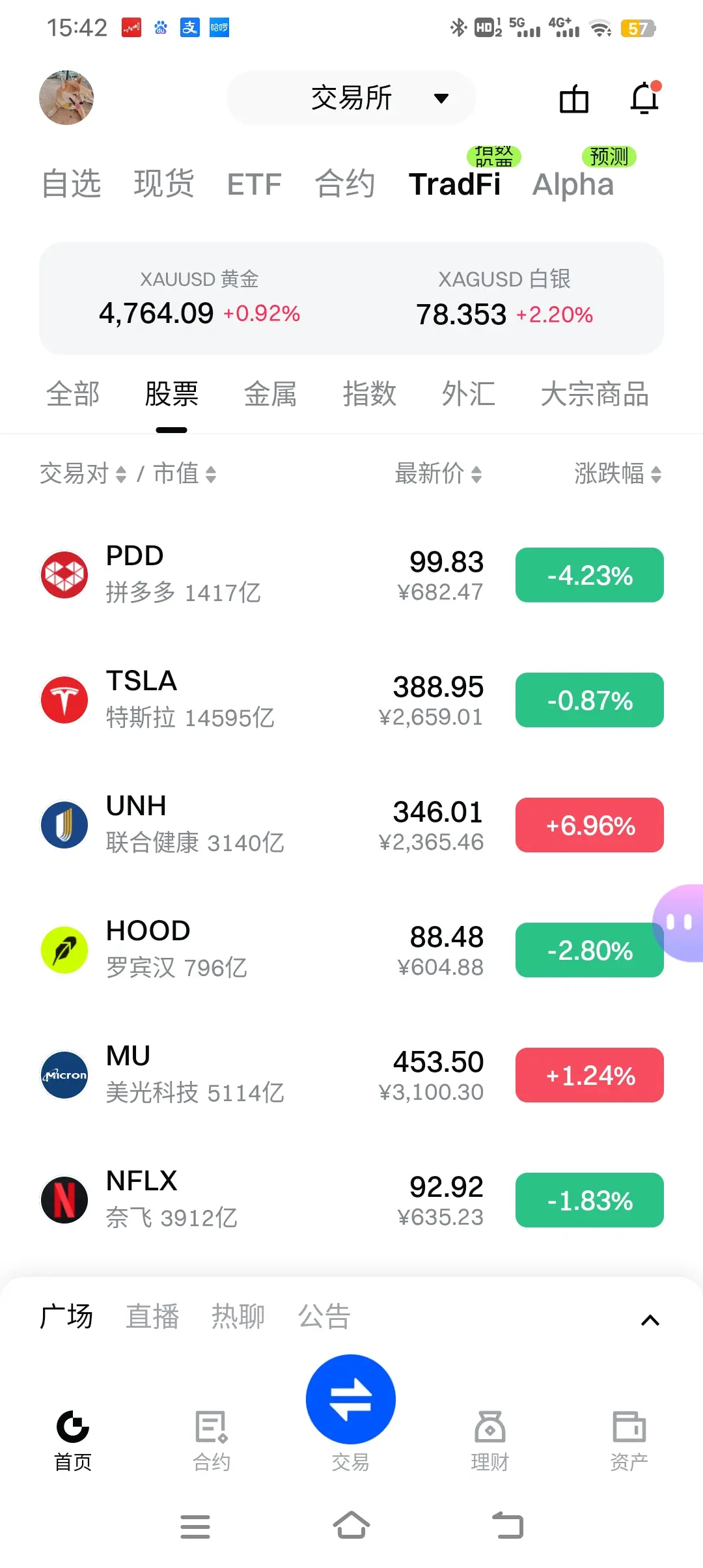Open the floating assistant bubble
The height and width of the screenshot is (1568, 703).
click(679, 922)
